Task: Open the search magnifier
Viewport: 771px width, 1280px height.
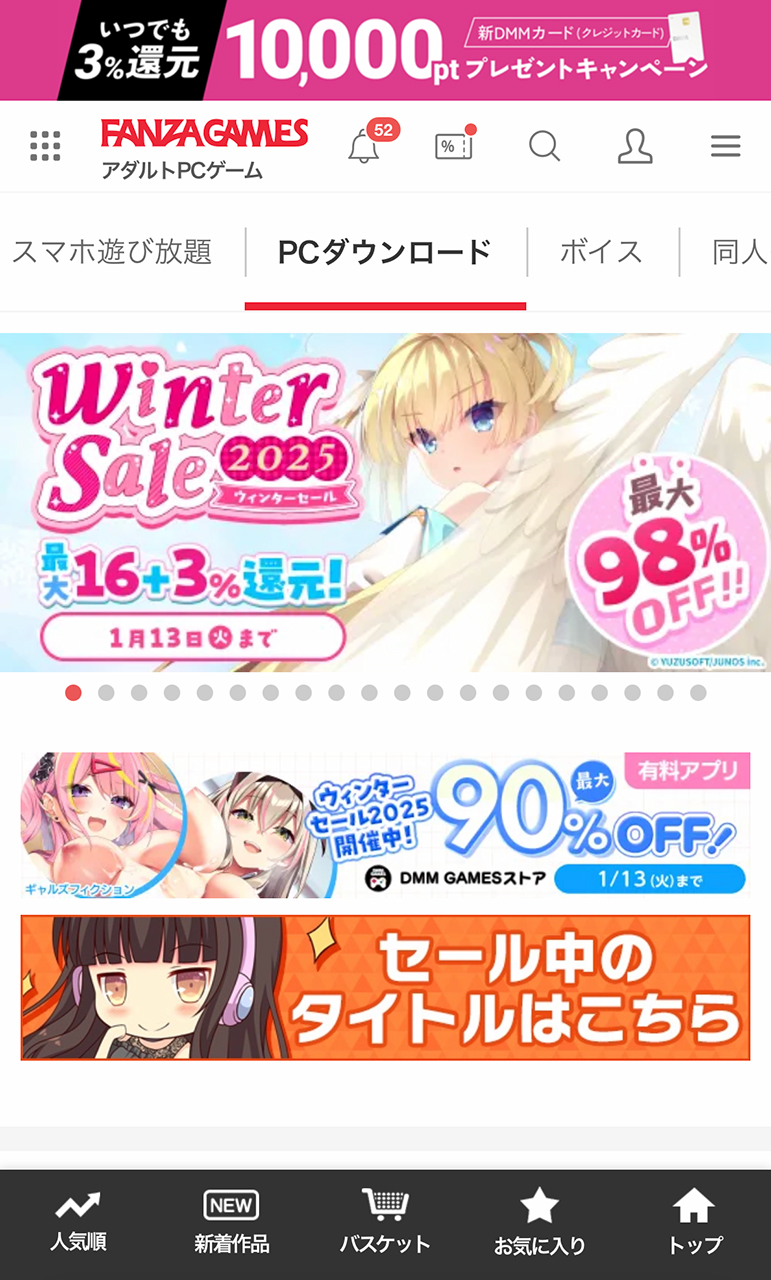Action: click(x=544, y=147)
